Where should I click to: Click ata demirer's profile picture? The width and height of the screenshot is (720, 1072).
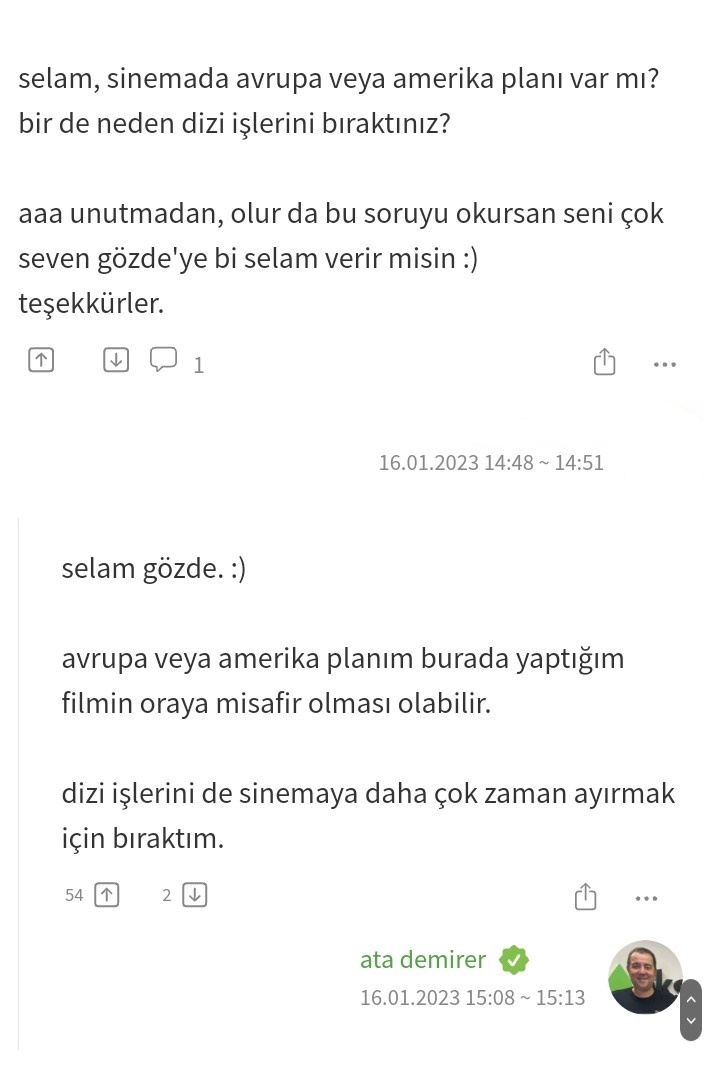(645, 977)
